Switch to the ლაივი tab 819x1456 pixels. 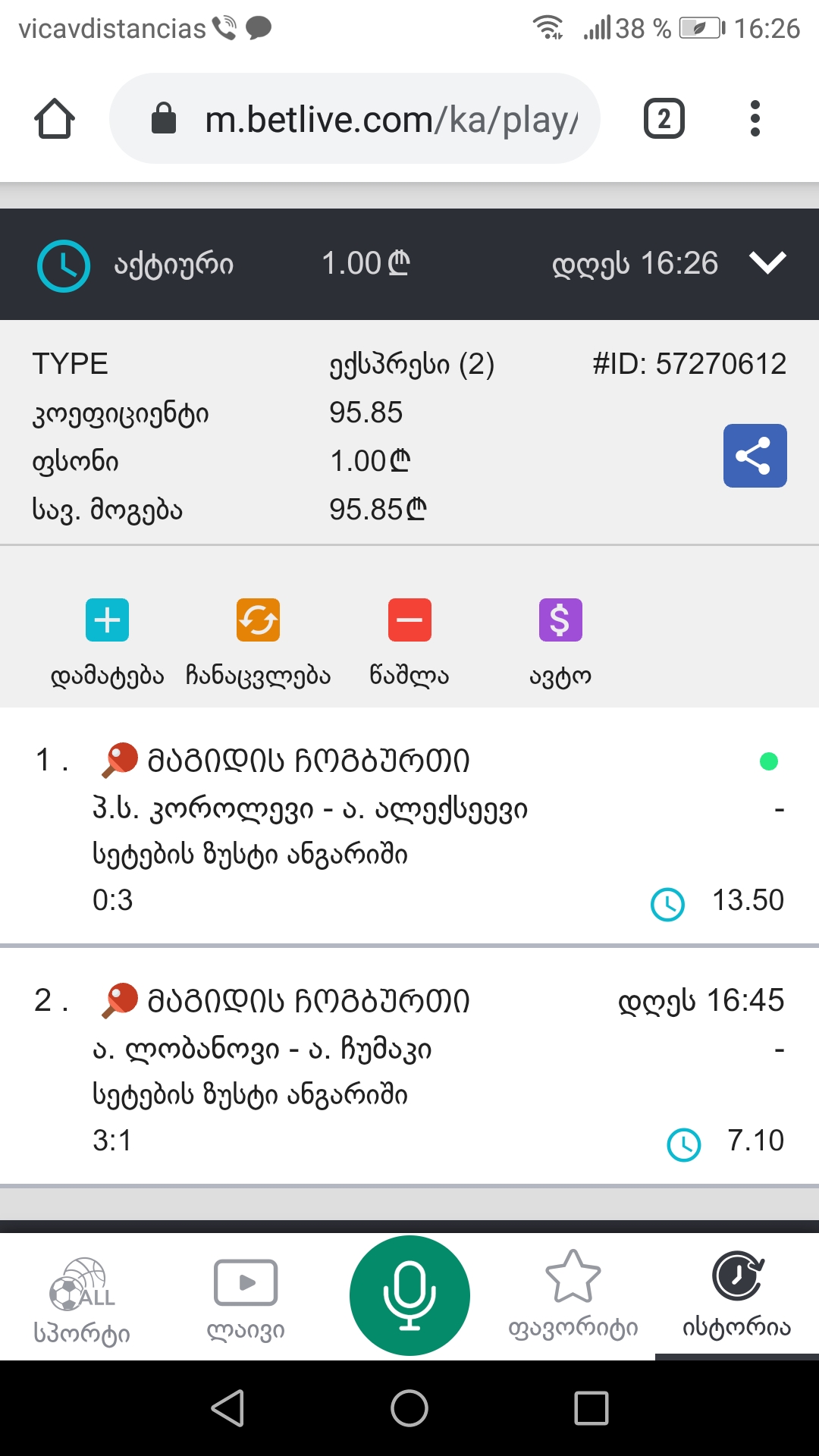click(x=246, y=1298)
